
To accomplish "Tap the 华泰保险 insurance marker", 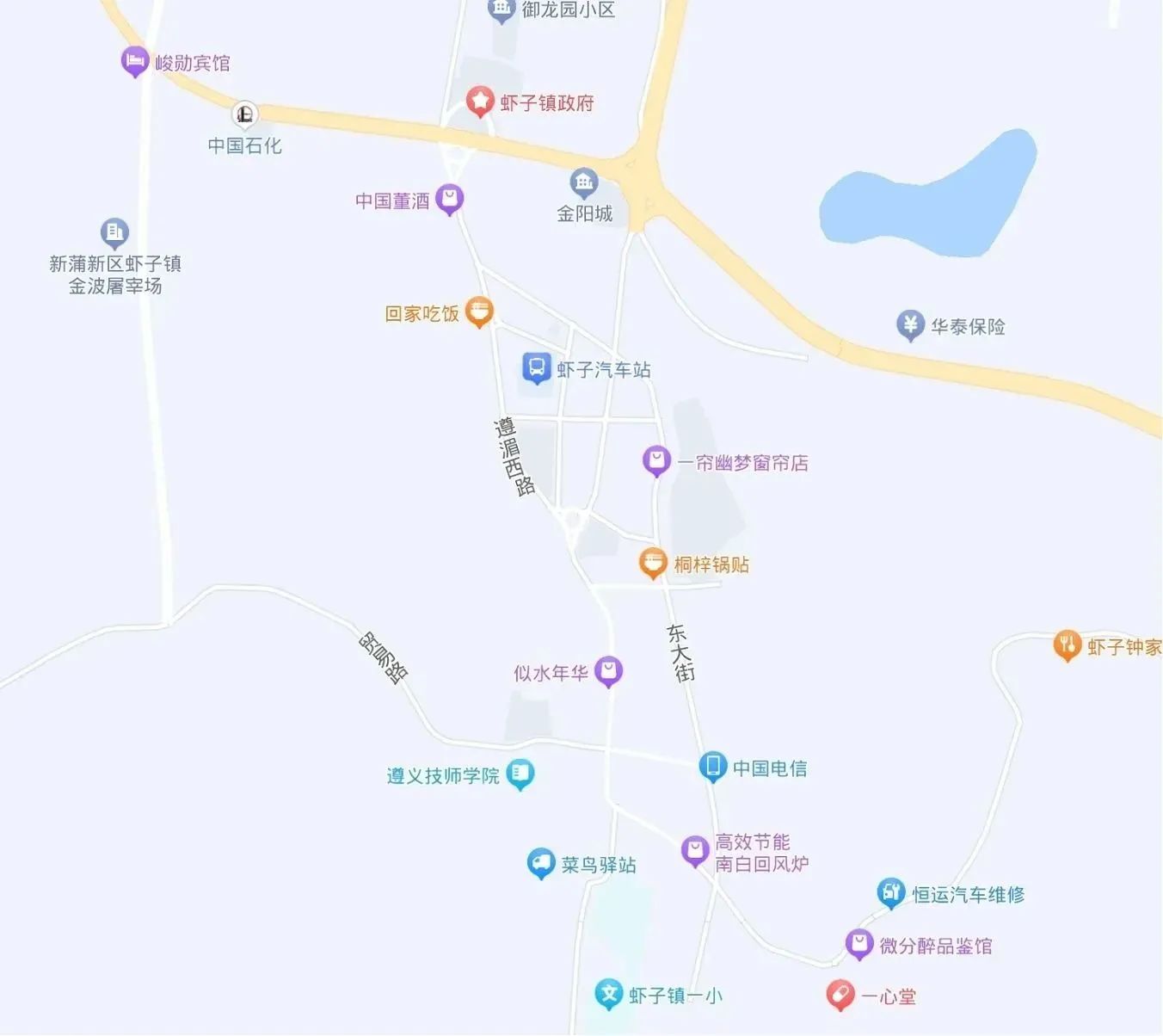I will 910,324.
